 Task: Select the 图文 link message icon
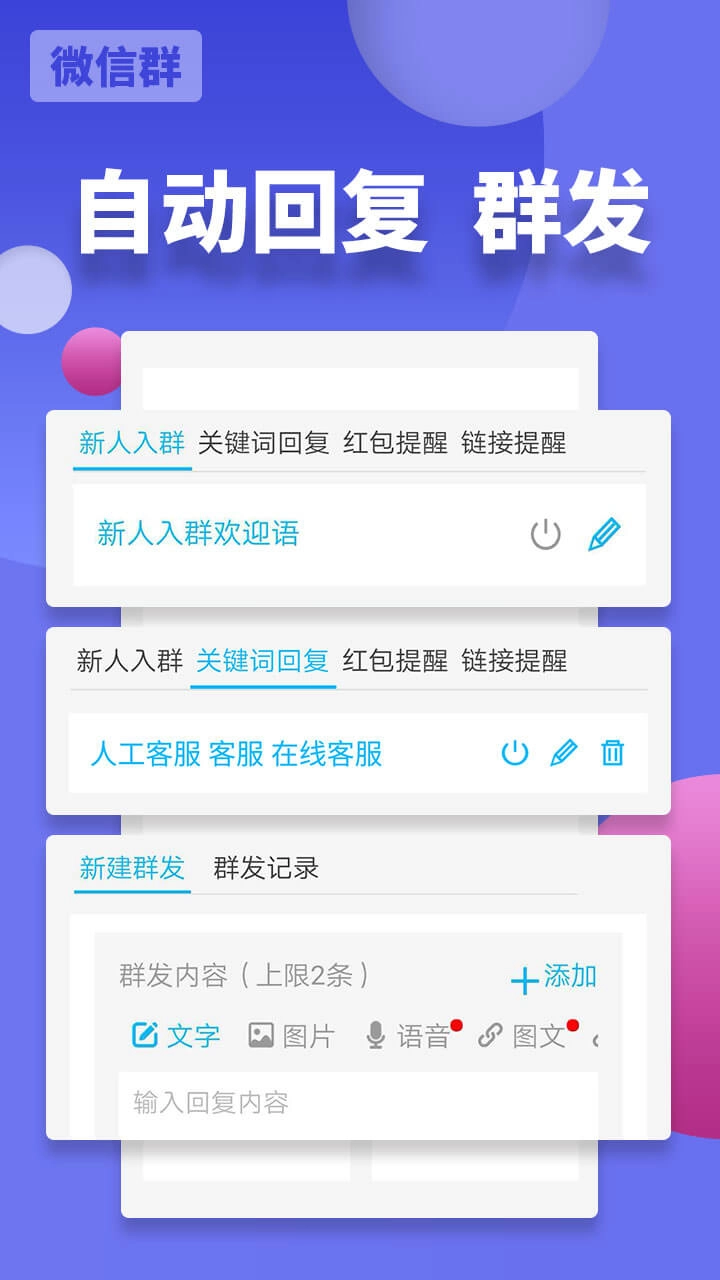point(491,1036)
